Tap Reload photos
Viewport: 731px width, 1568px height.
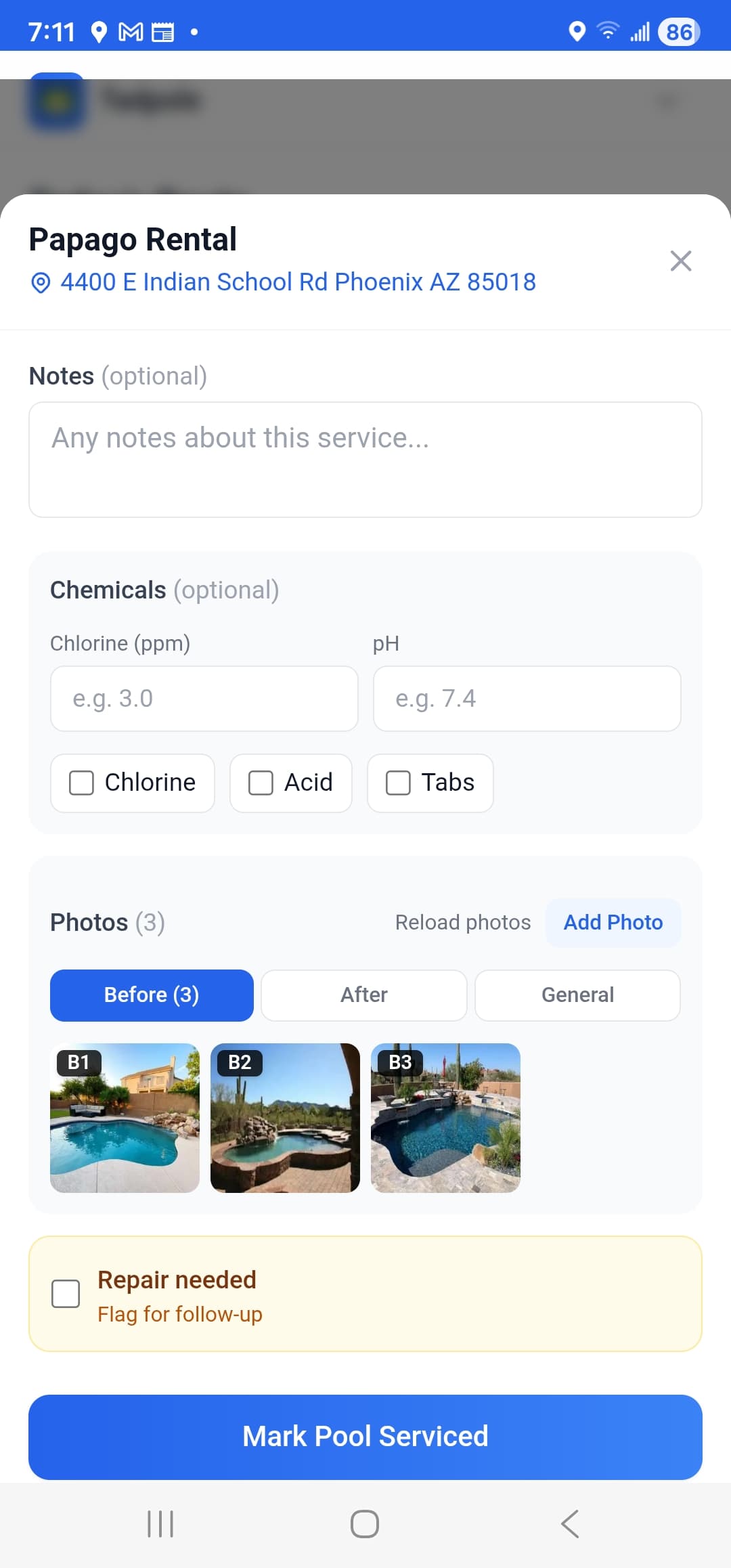(462, 922)
